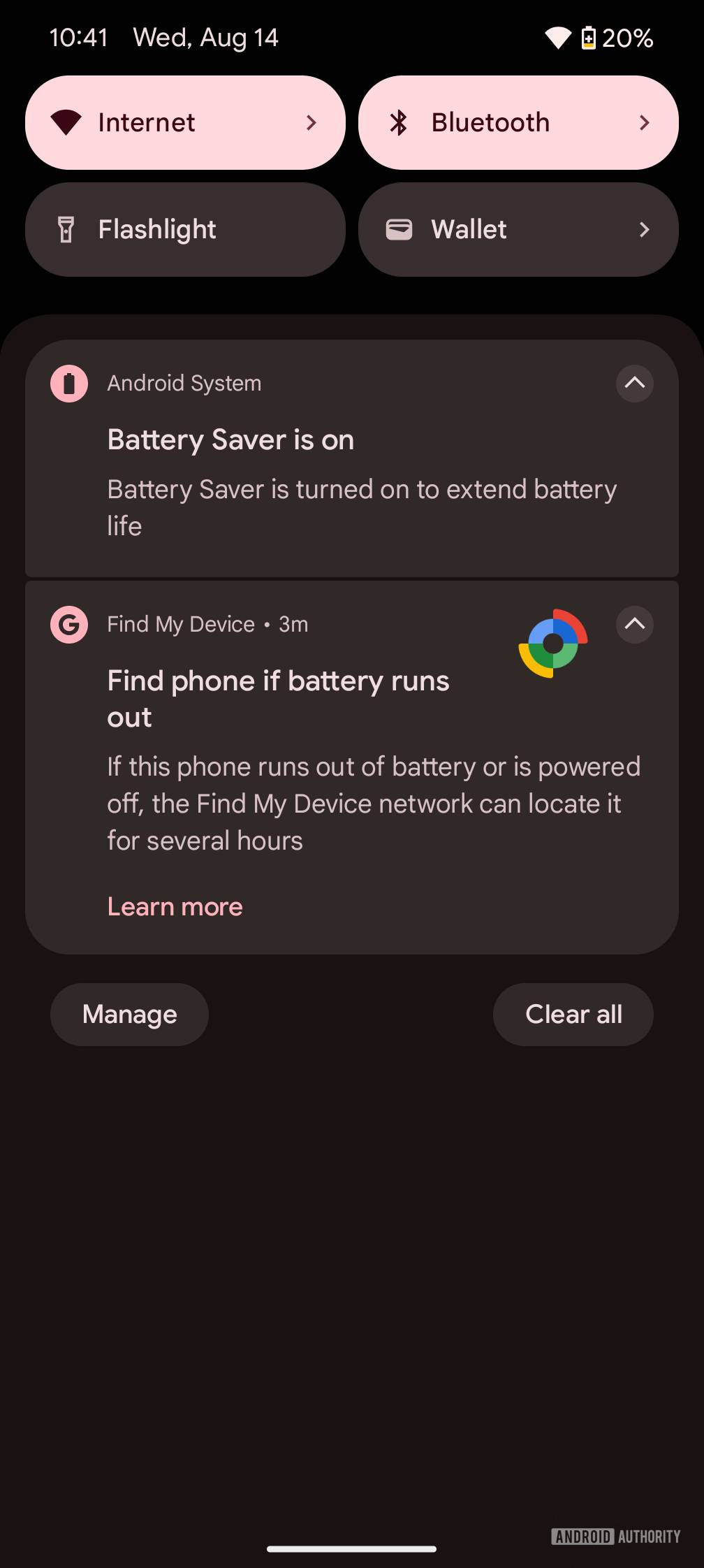704x1568 pixels.
Task: Collapse the Find My Device notification
Action: [634, 624]
